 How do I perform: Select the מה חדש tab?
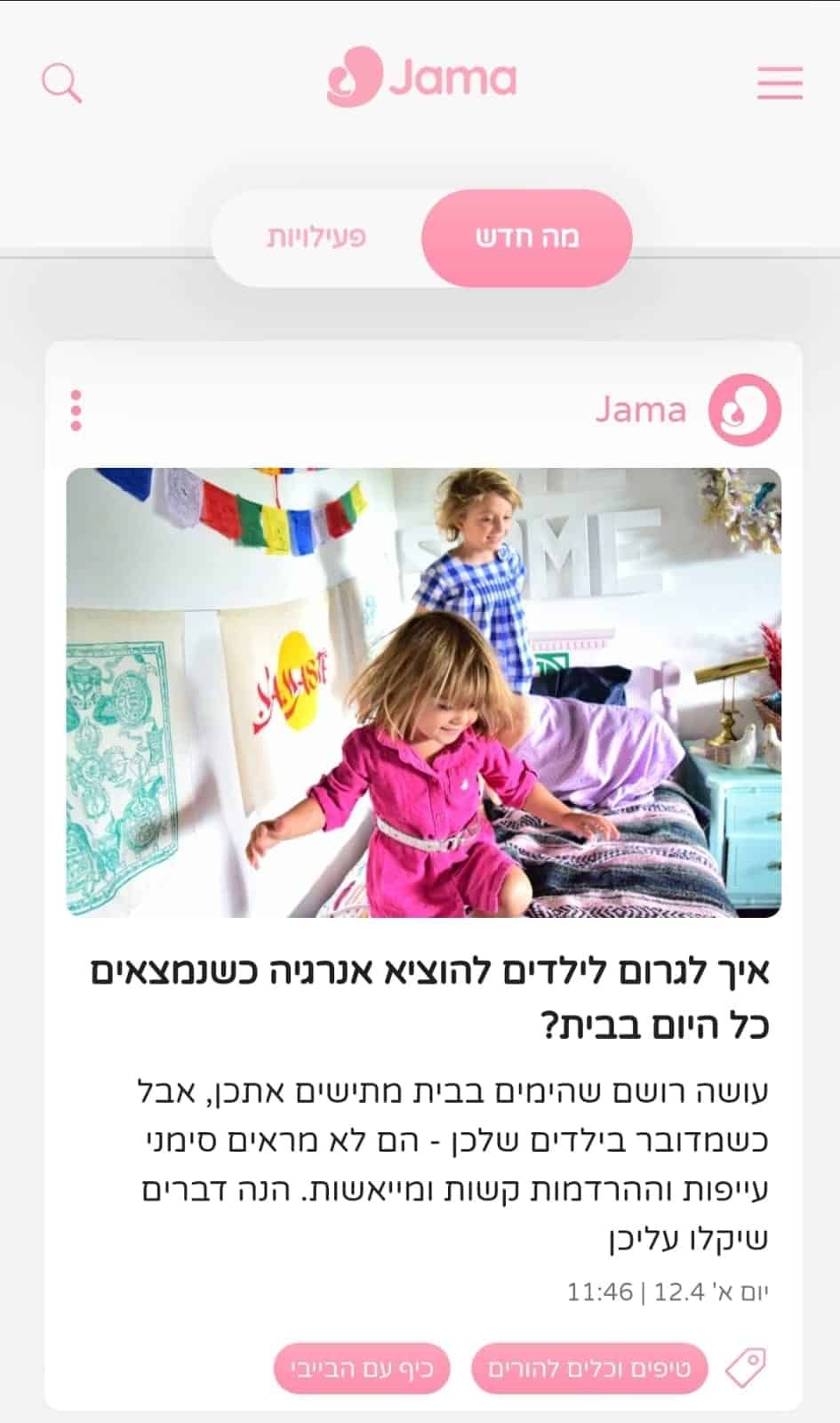pos(526,237)
